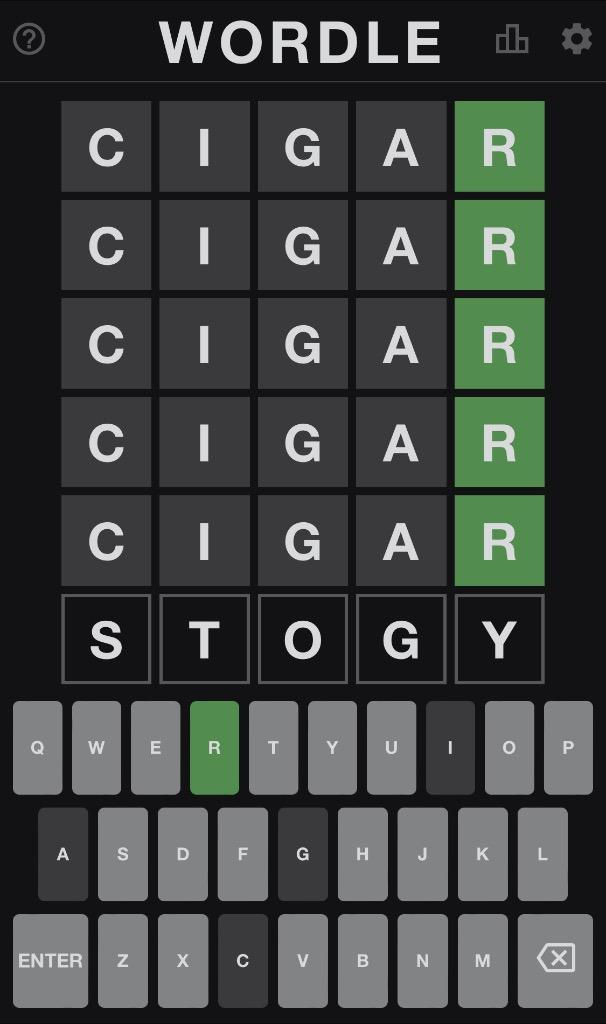Image resolution: width=606 pixels, height=1024 pixels.
Task: Type the letter Q
Action: pyautogui.click(x=37, y=748)
